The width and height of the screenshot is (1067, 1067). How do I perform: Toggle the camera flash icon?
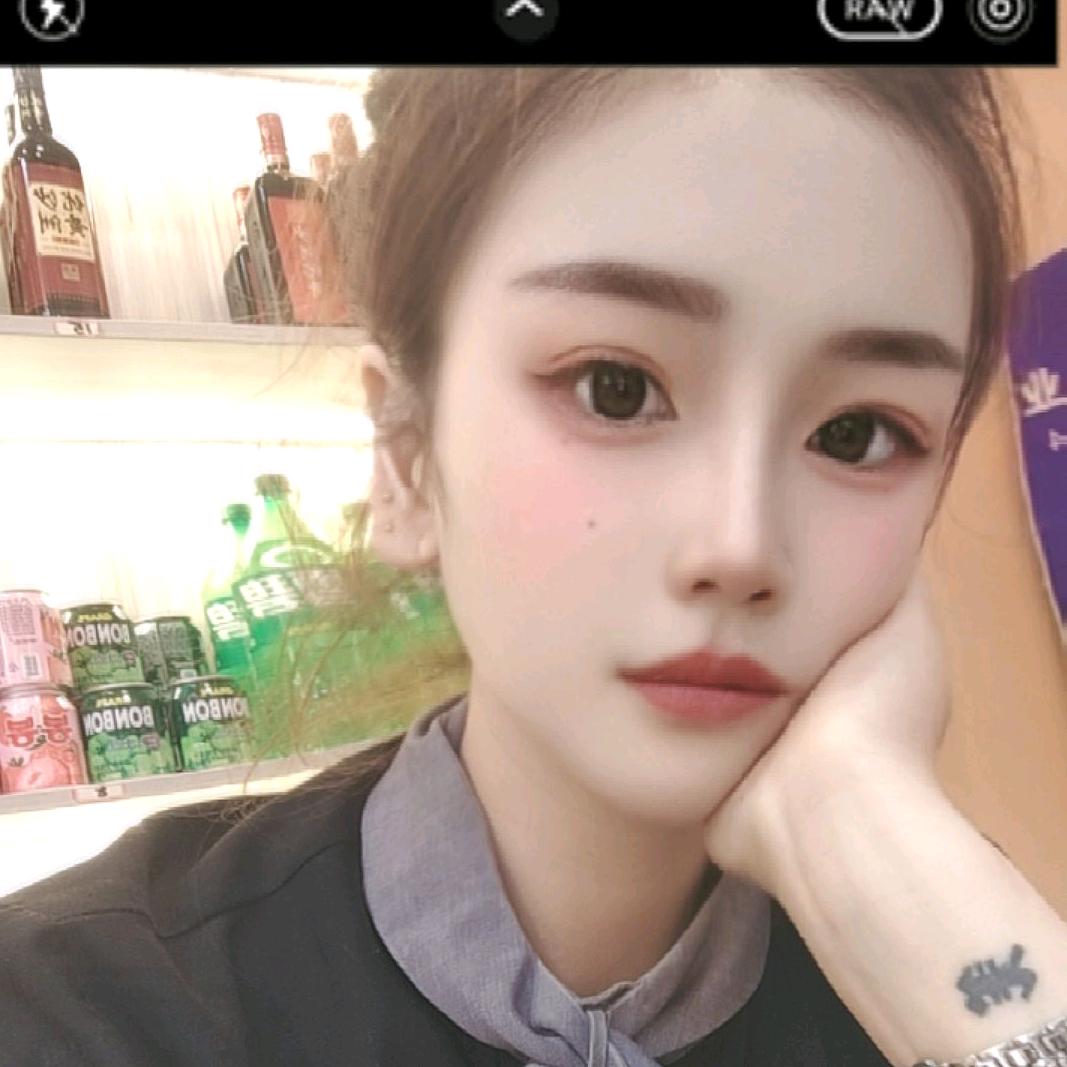(51, 13)
